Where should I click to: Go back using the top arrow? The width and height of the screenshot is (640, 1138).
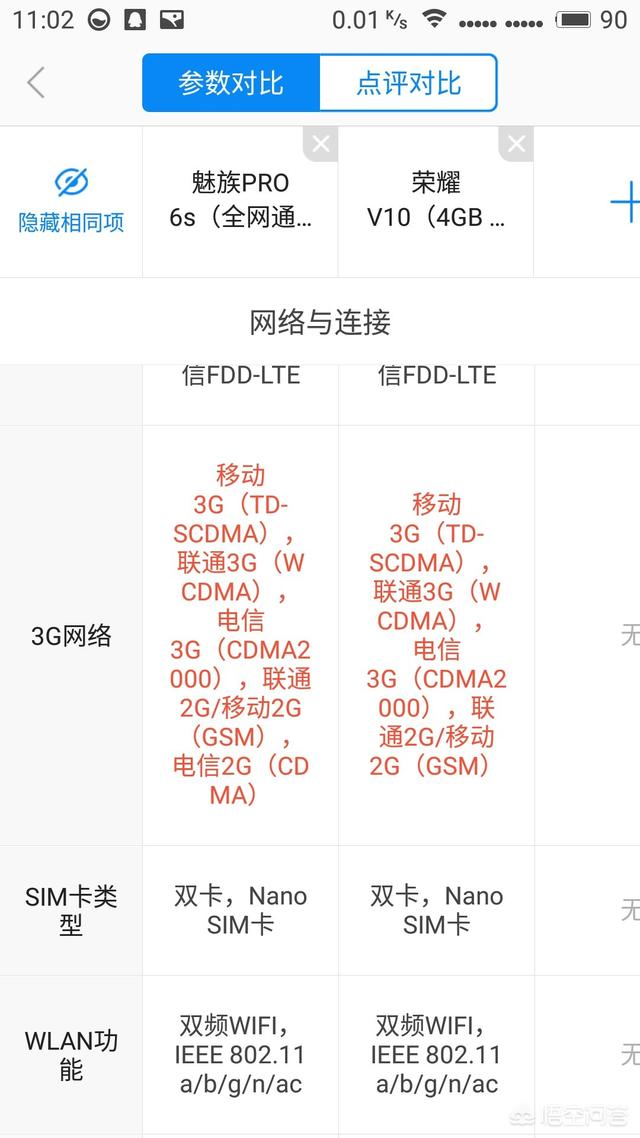[36, 82]
